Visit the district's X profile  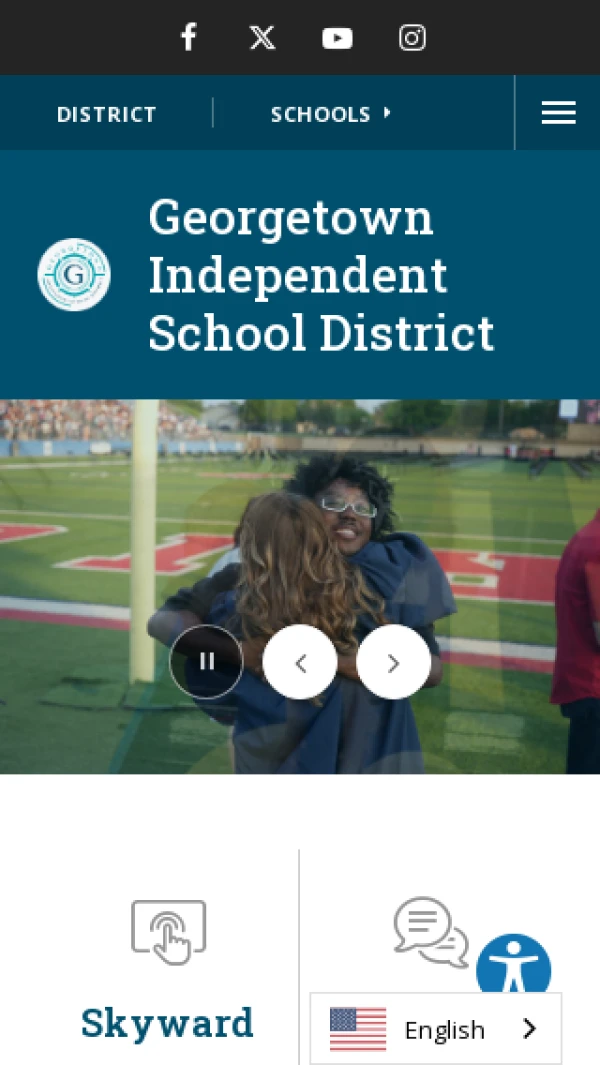pos(262,38)
